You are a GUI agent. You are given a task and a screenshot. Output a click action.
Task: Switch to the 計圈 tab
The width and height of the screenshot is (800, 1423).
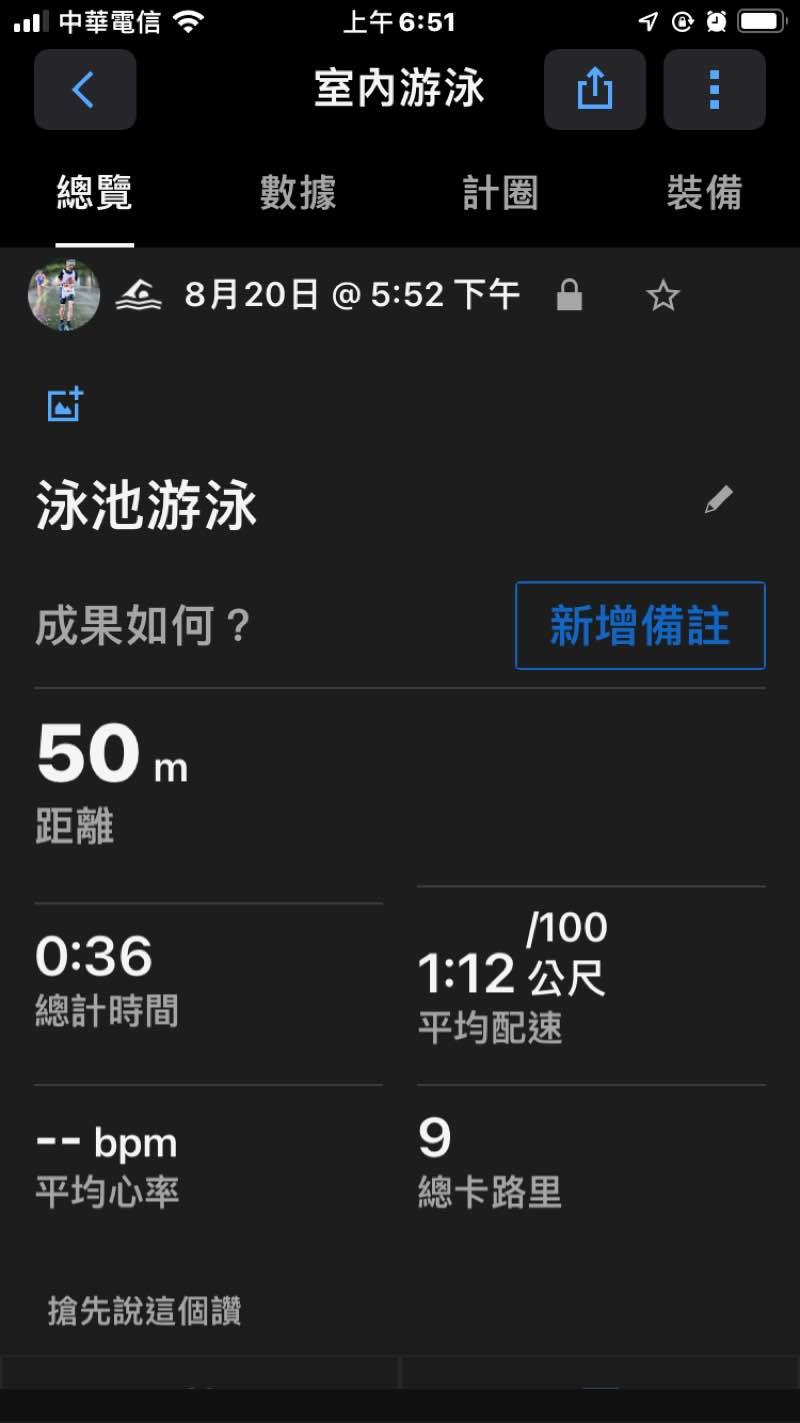point(500,193)
